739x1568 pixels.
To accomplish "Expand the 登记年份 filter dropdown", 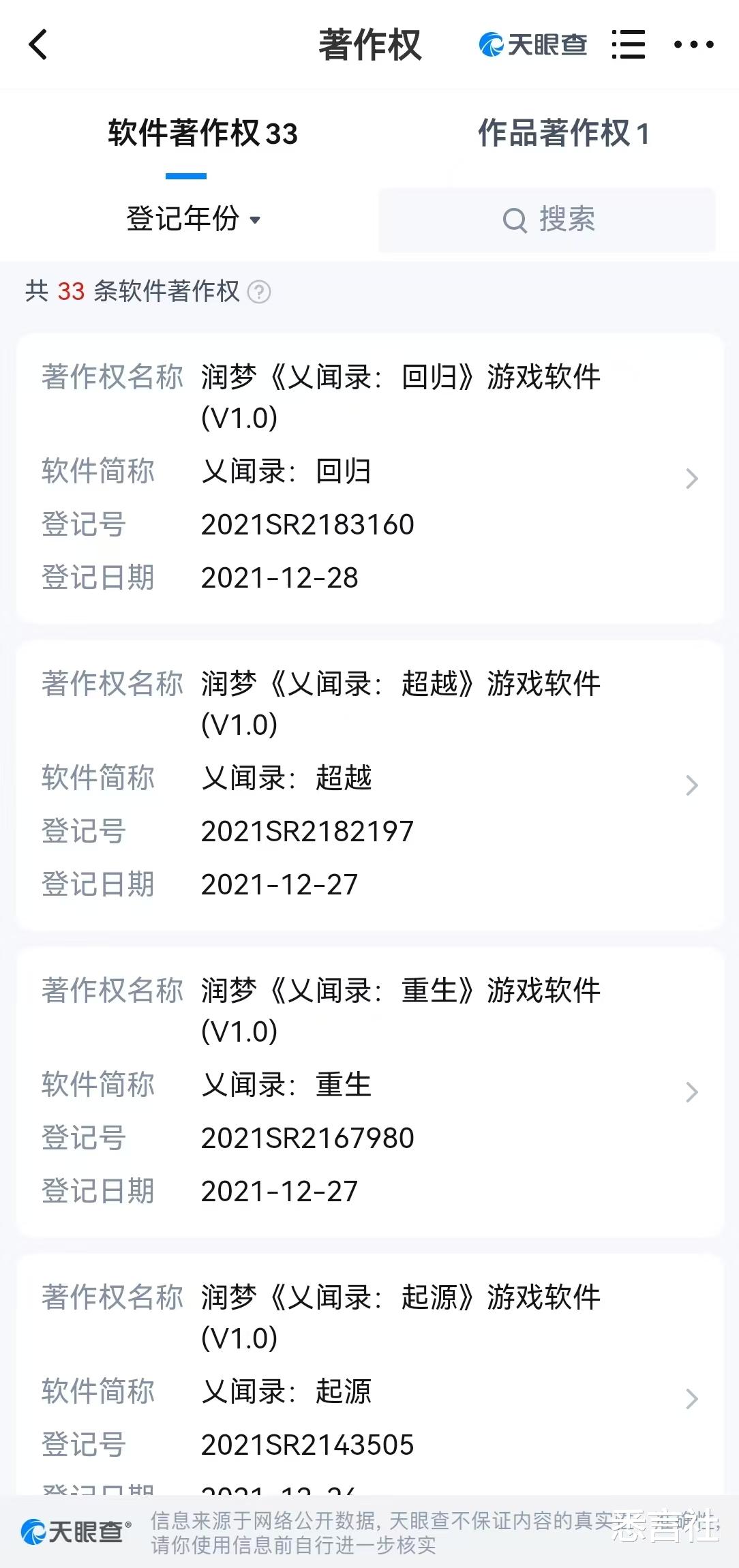I will point(194,220).
